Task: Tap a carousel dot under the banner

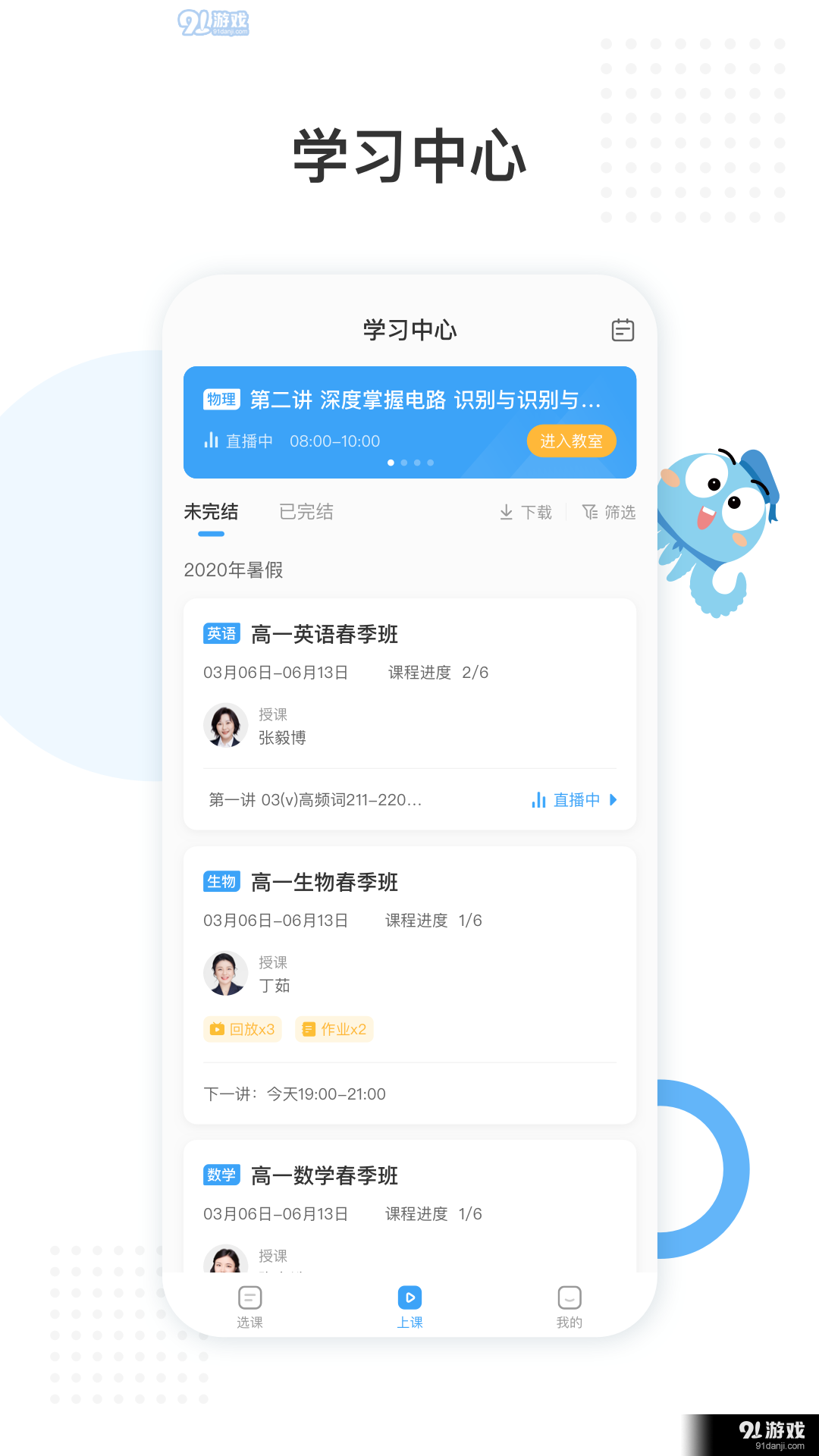Action: pos(390,462)
